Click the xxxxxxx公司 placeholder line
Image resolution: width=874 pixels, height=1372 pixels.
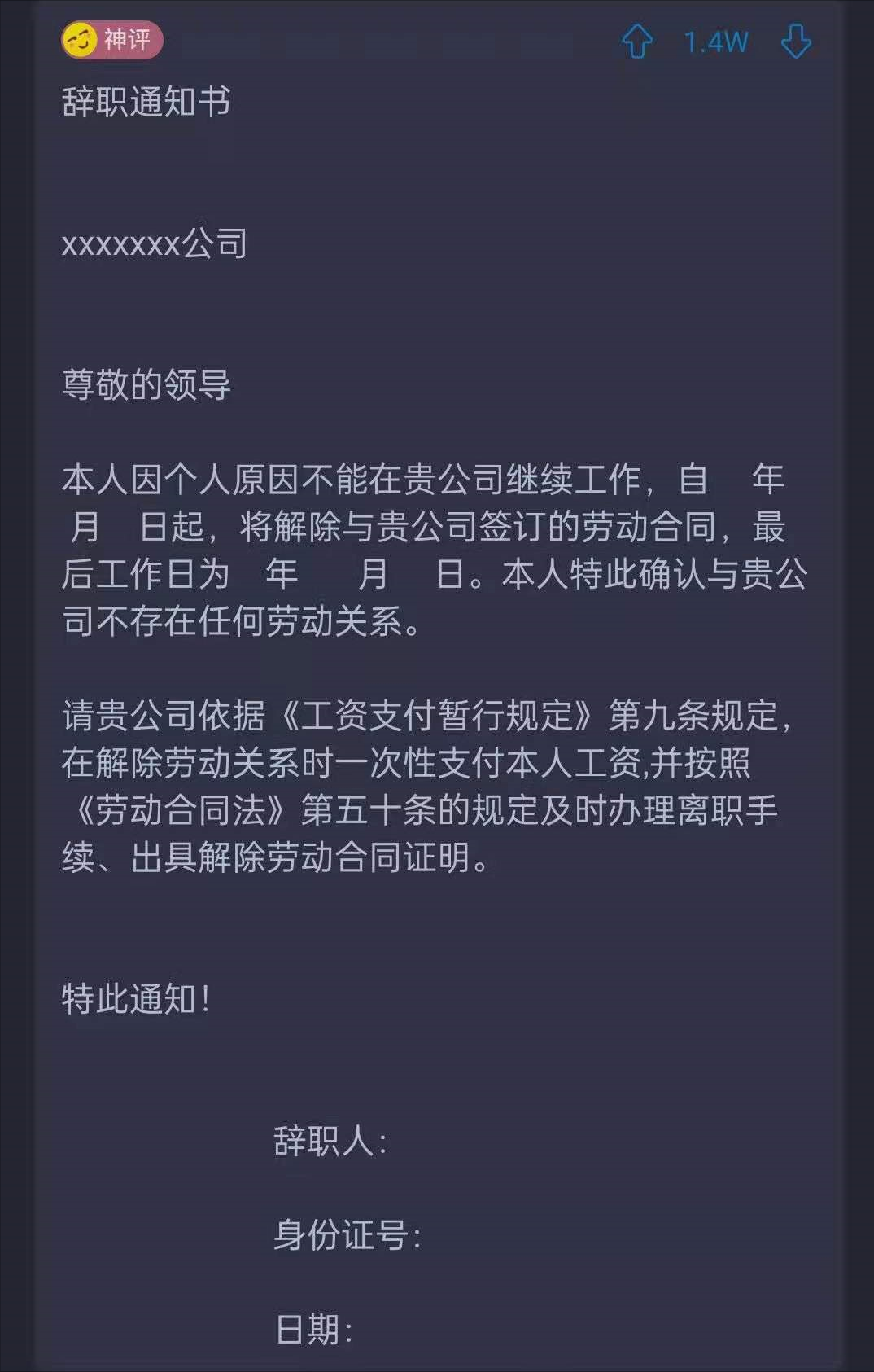[156, 243]
